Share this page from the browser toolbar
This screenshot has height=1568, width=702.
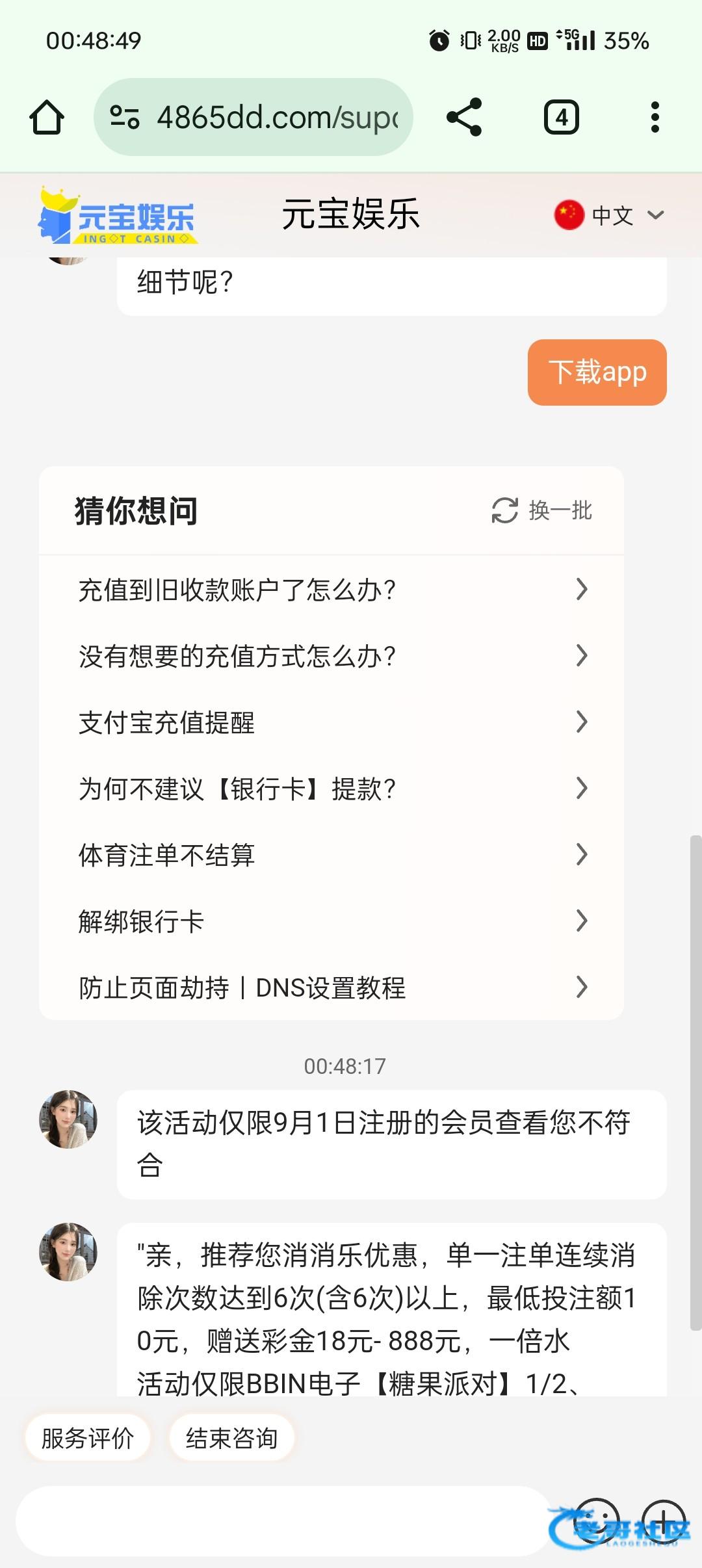click(x=464, y=118)
